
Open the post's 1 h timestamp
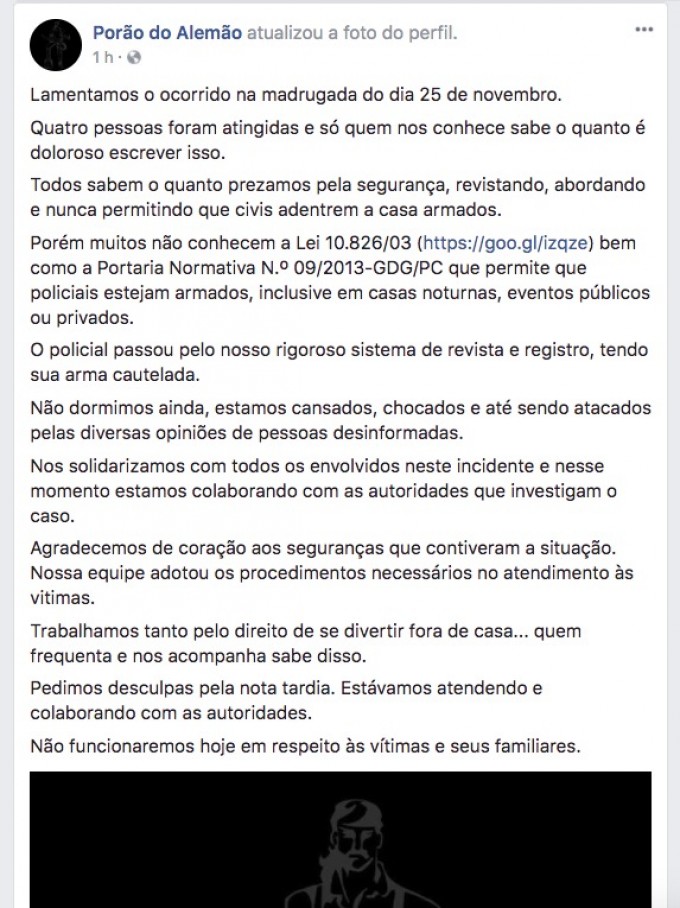101,57
